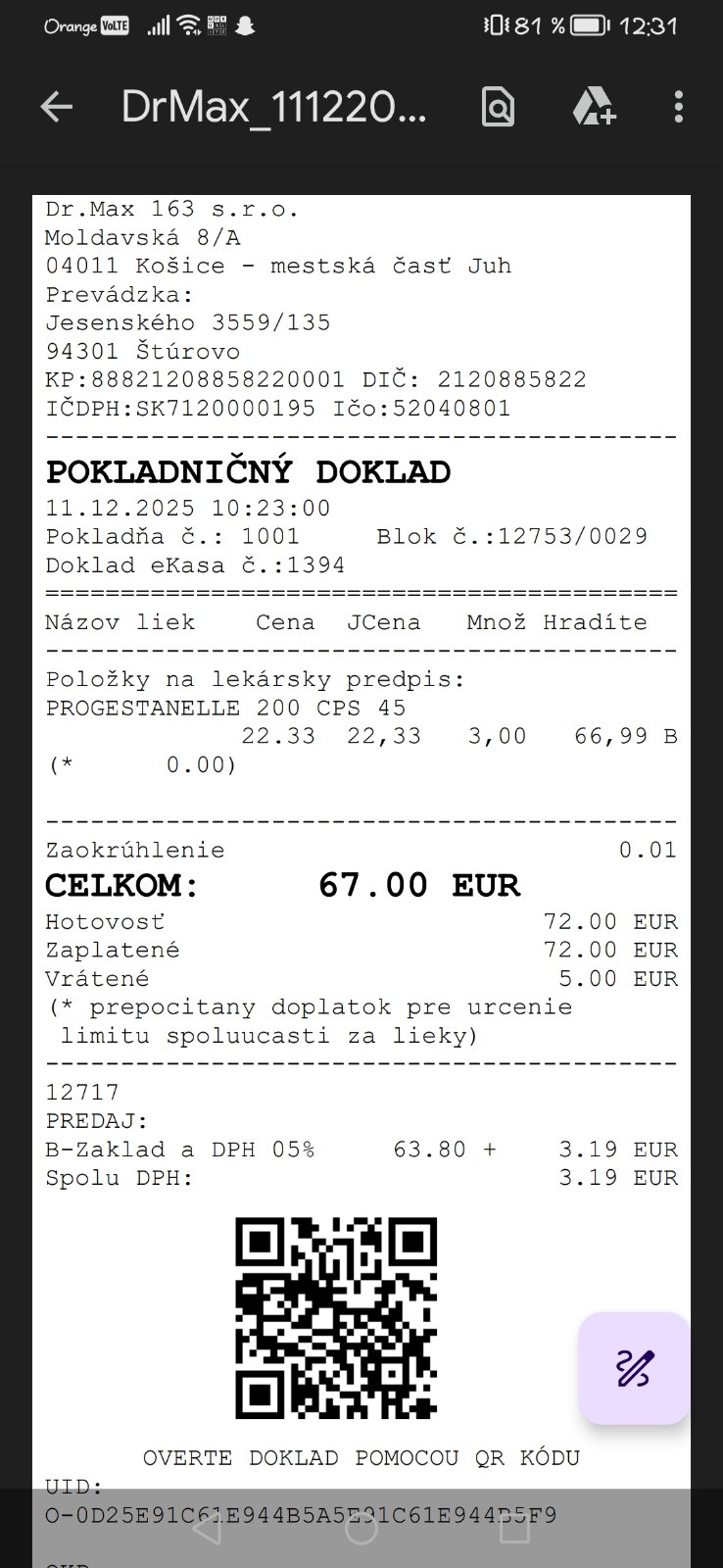
Task: Tap the system home button
Action: (x=361, y=1529)
